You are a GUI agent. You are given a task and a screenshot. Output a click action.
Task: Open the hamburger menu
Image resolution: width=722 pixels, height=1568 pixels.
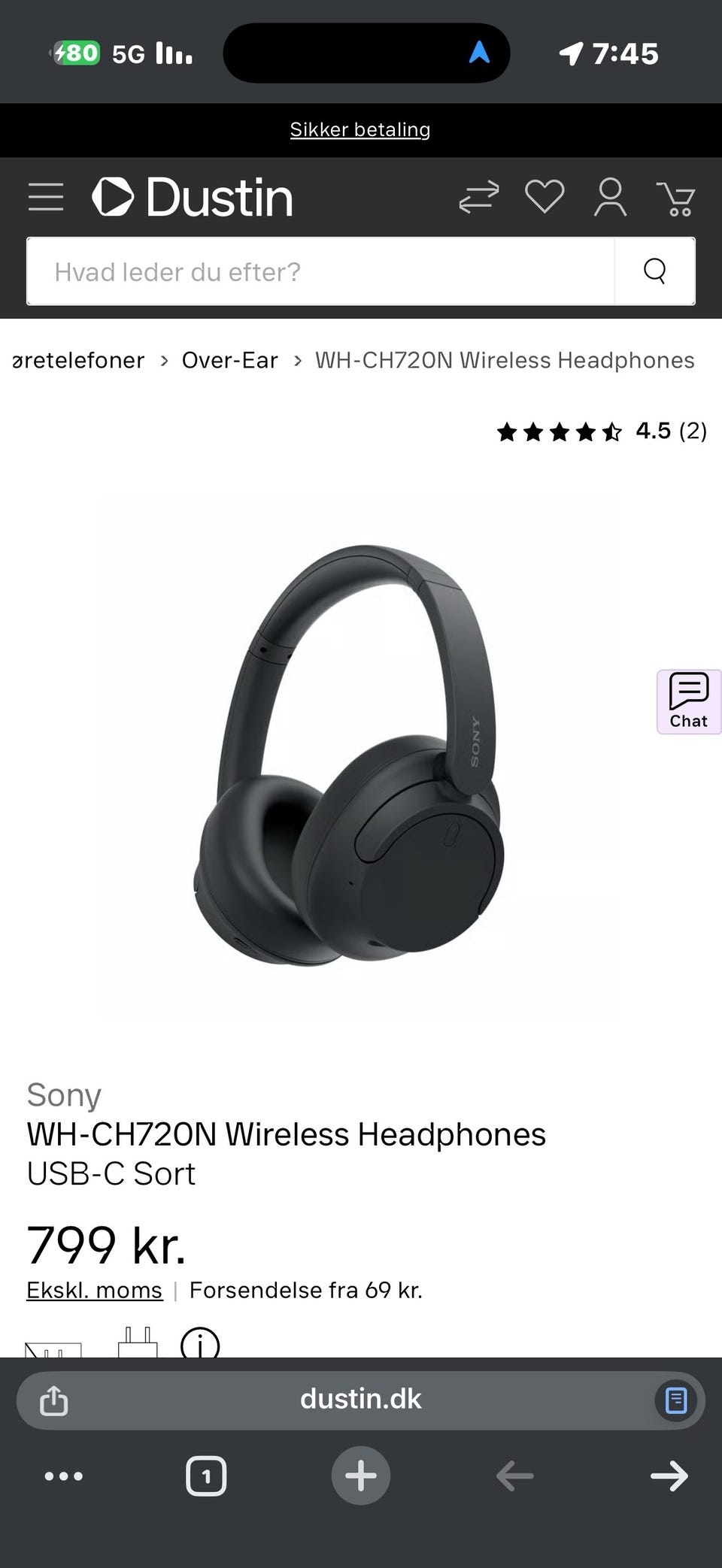pos(46,198)
